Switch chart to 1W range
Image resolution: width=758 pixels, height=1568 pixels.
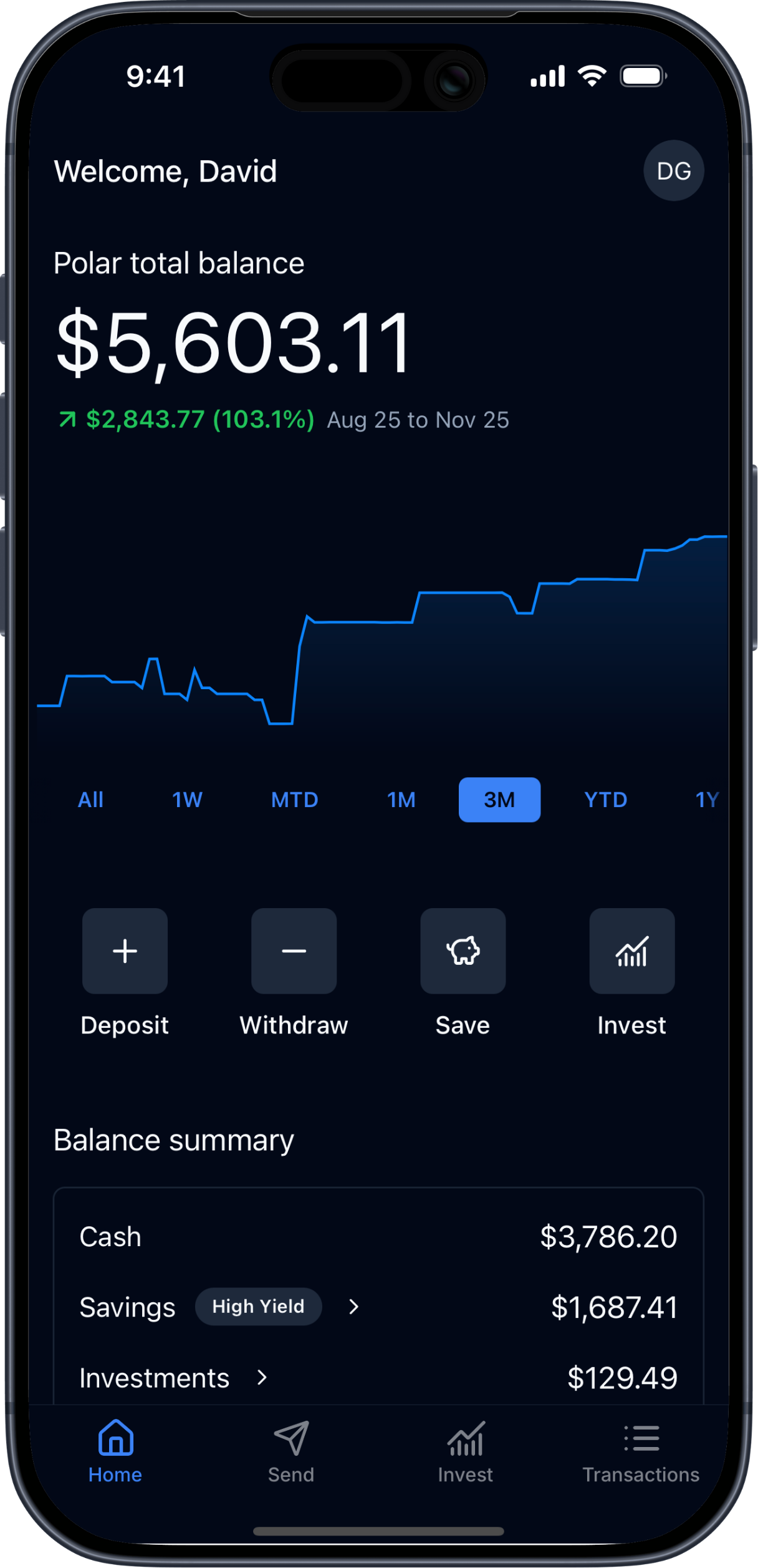187,800
